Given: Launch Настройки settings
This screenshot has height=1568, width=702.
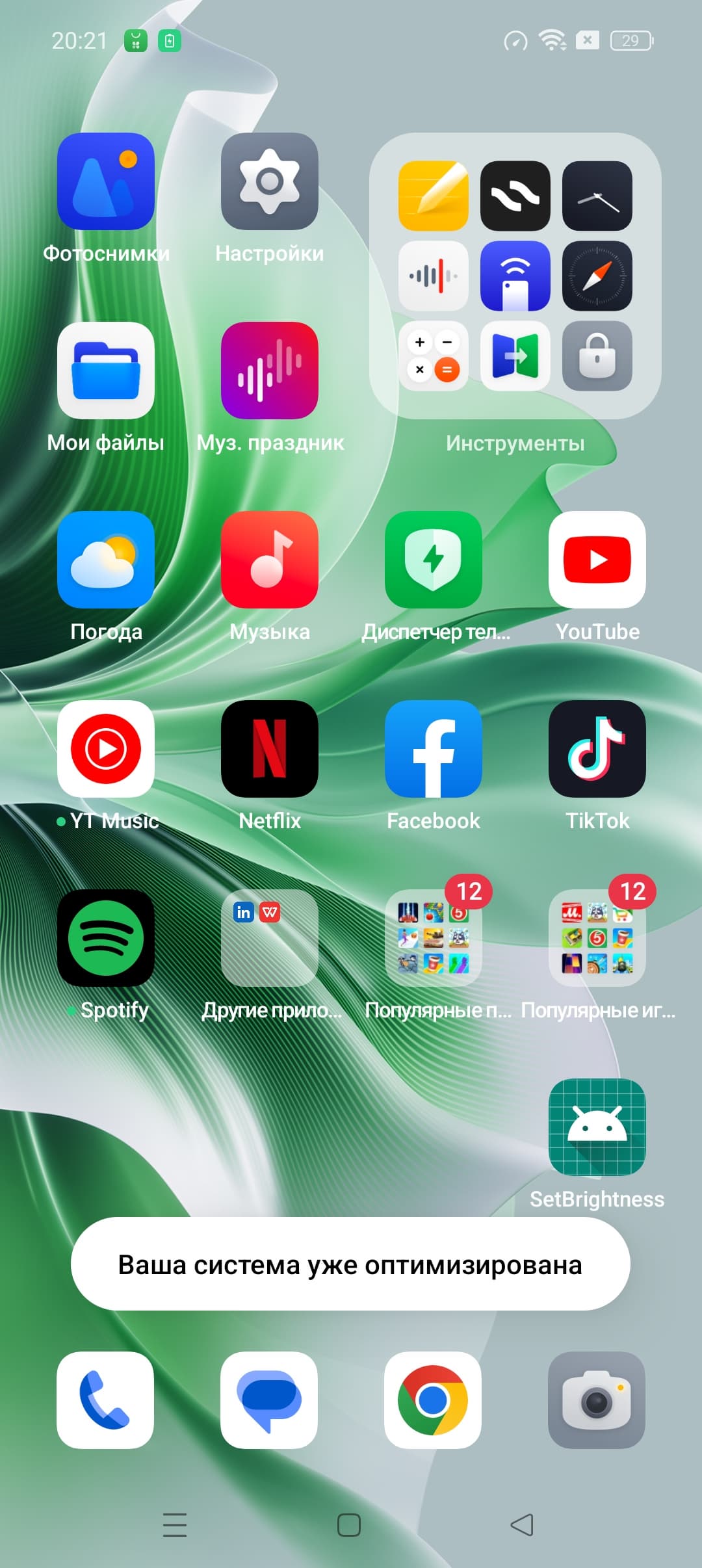Looking at the screenshot, I should (x=270, y=181).
